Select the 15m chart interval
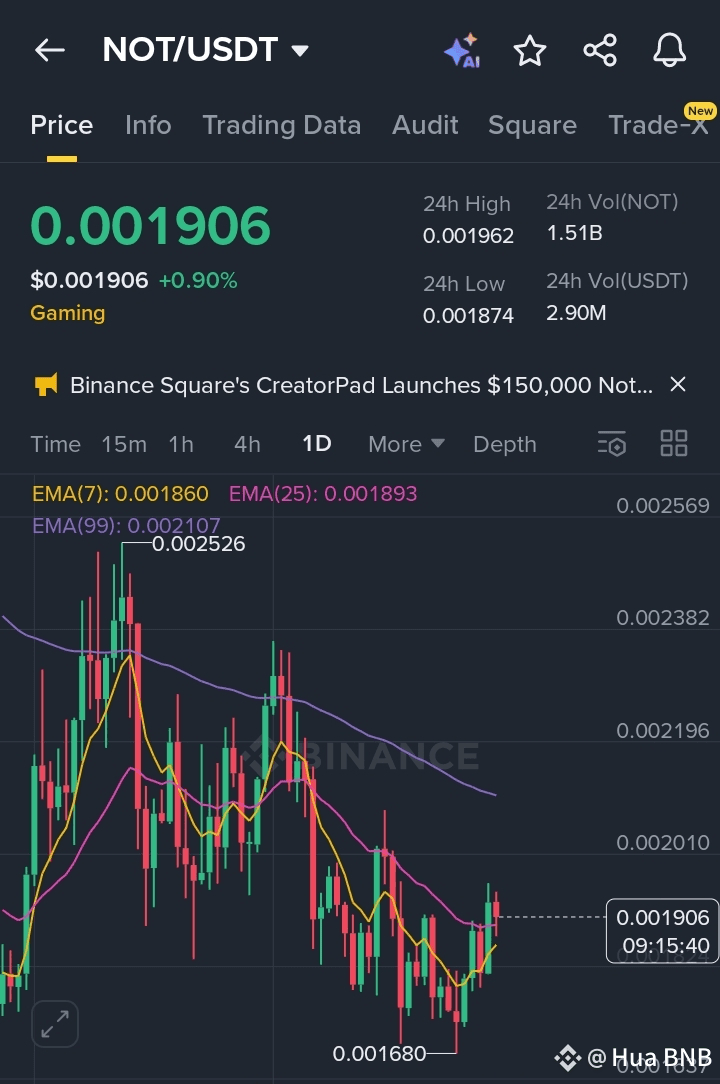720x1084 pixels. pyautogui.click(x=124, y=444)
